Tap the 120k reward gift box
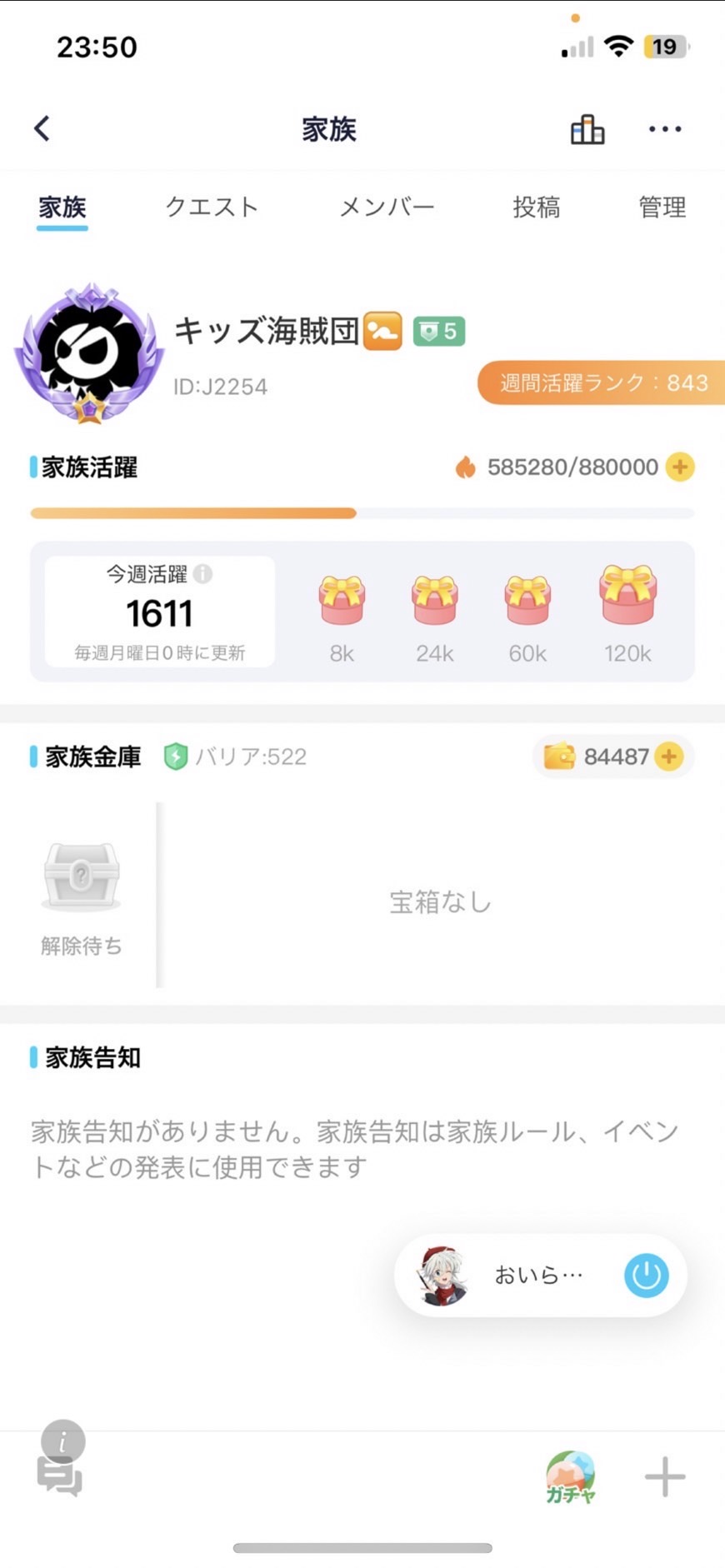The image size is (725, 1568). point(627,595)
